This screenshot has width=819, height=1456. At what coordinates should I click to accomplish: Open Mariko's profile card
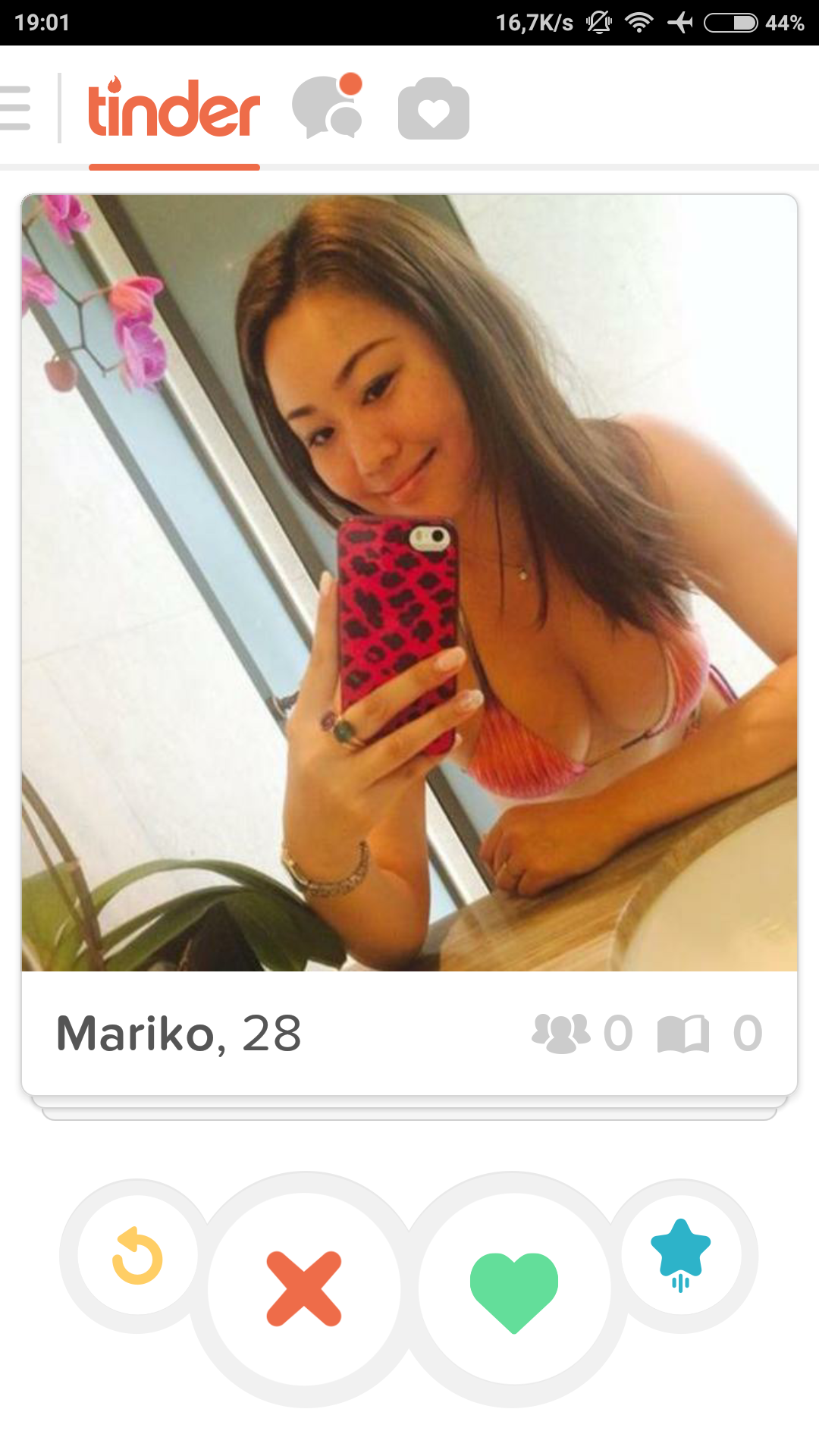coord(409,645)
